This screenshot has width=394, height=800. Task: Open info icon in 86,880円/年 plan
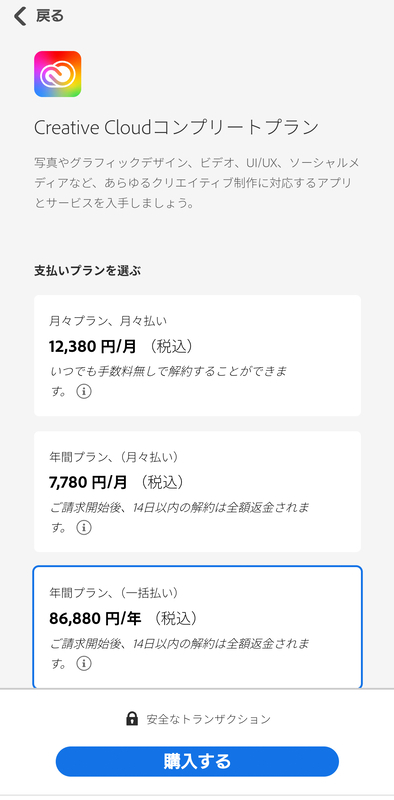[x=84, y=663]
